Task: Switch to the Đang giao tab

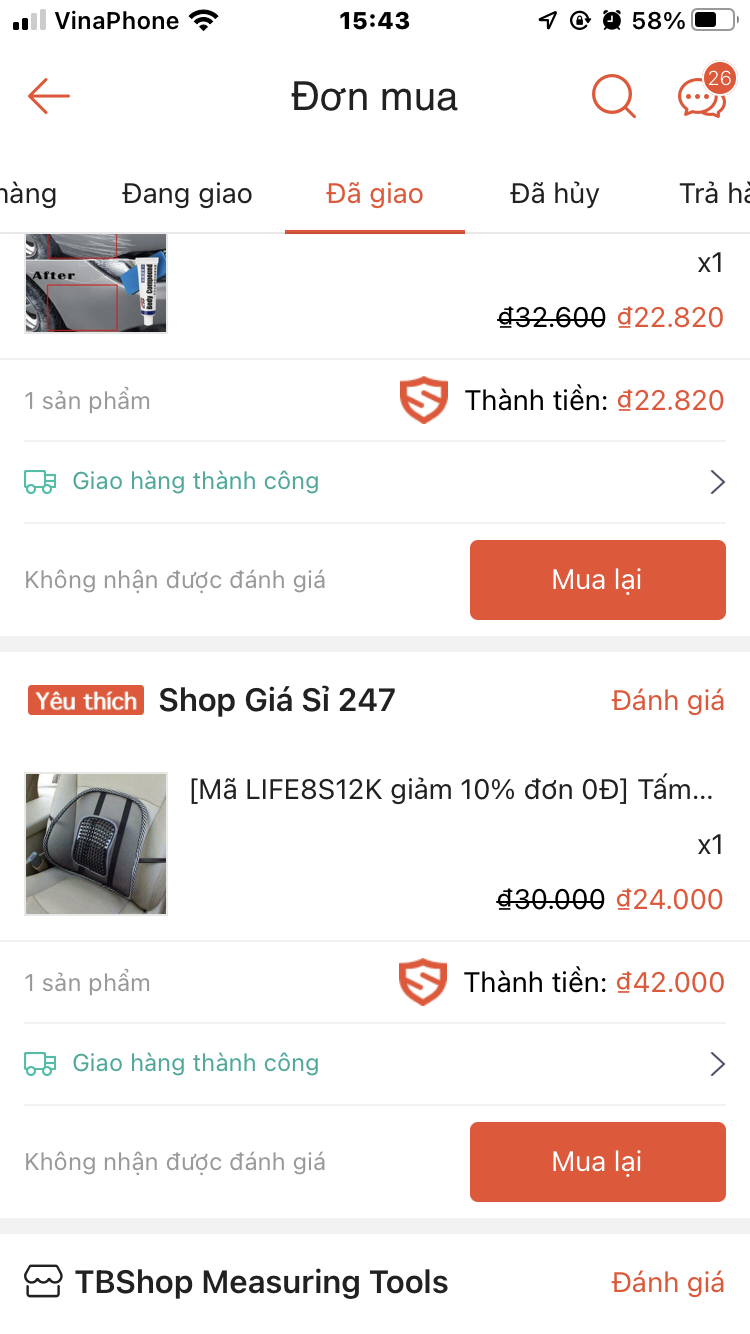Action: (187, 194)
